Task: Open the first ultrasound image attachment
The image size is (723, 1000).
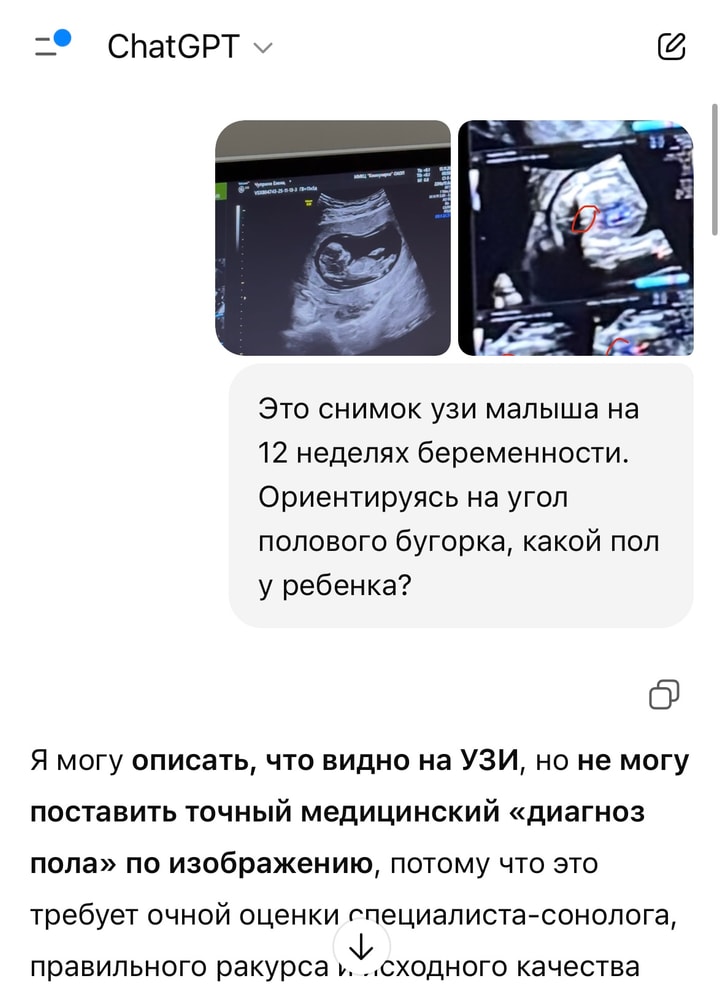Action: tap(333, 237)
